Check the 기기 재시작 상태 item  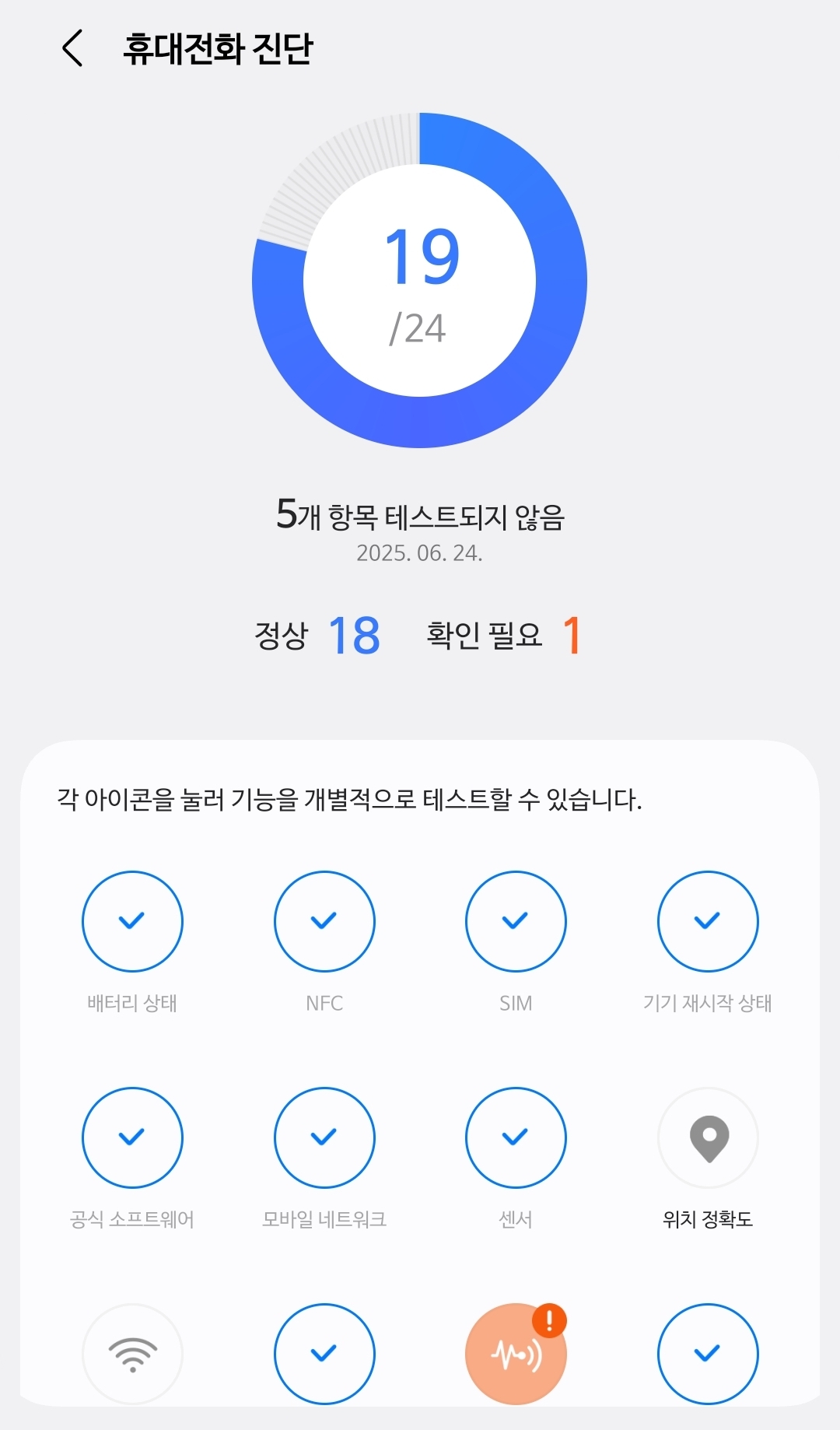click(708, 921)
